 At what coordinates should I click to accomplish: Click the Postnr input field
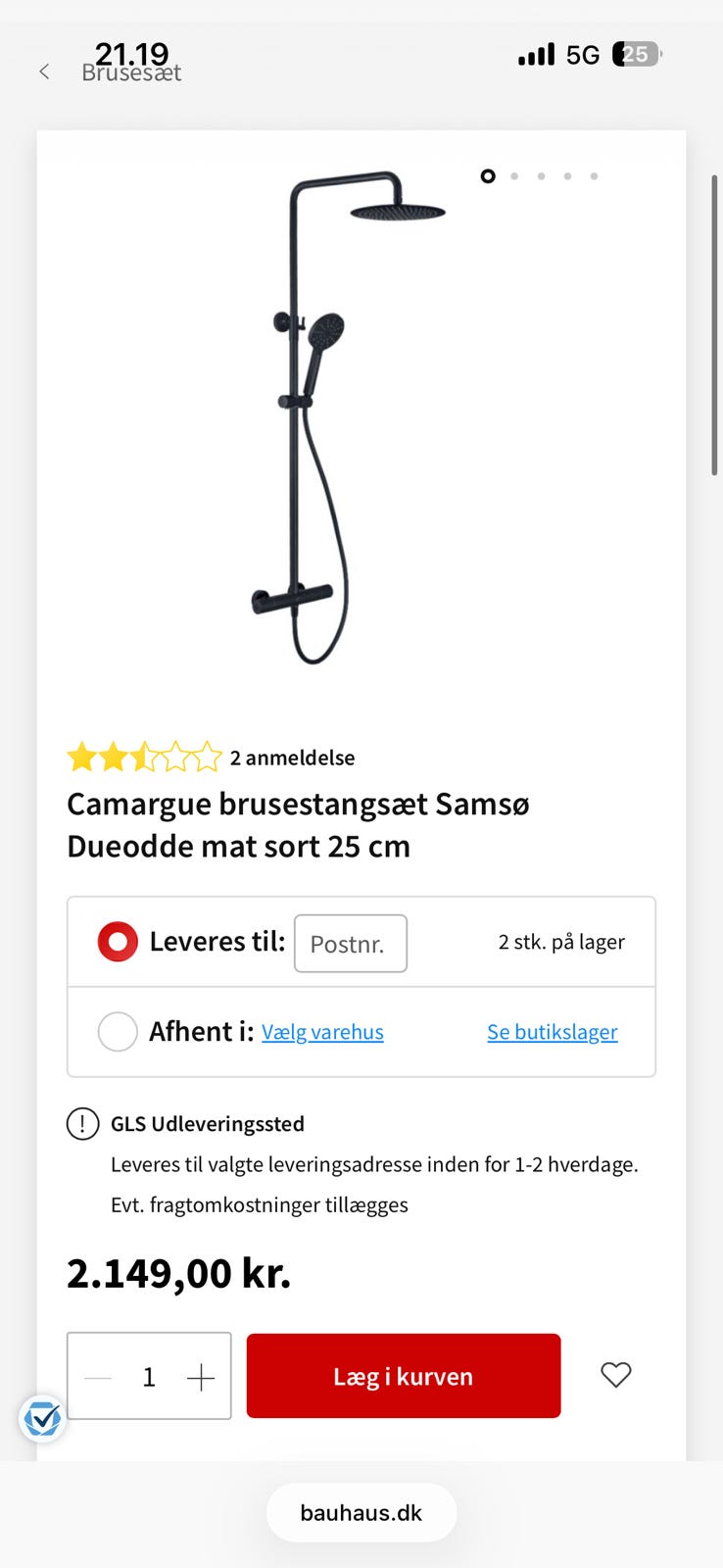click(350, 943)
